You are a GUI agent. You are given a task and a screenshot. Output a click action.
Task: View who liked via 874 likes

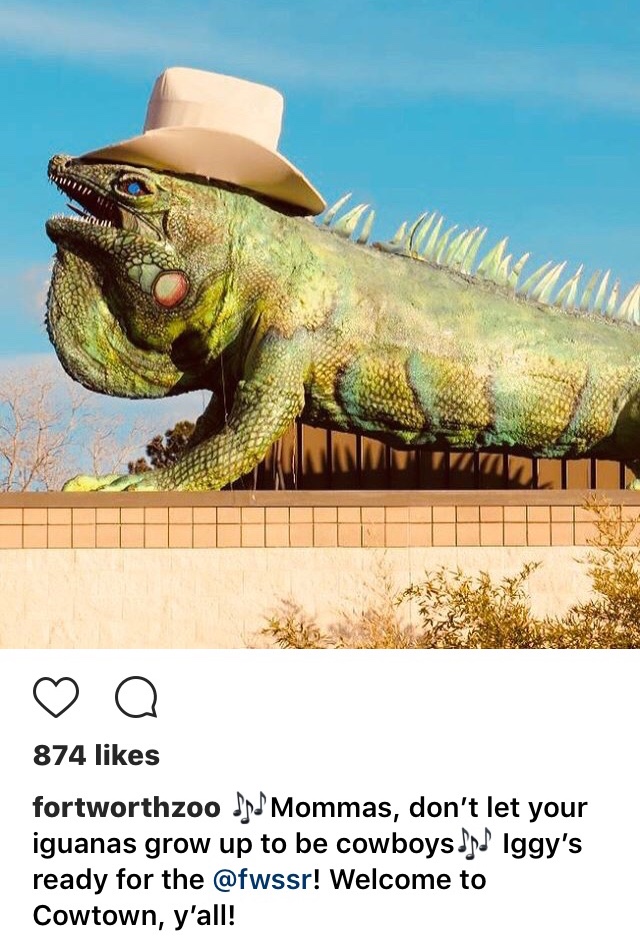96,756
